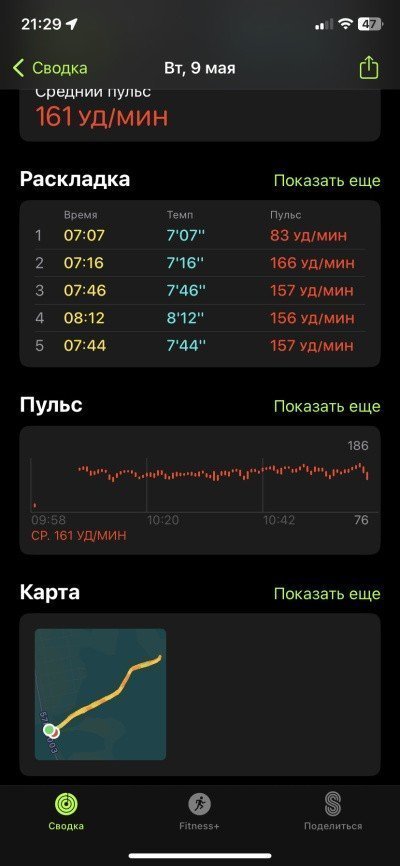Image resolution: width=400 pixels, height=866 pixels.
Task: Show more for Пульс section
Action: pyautogui.click(x=327, y=406)
